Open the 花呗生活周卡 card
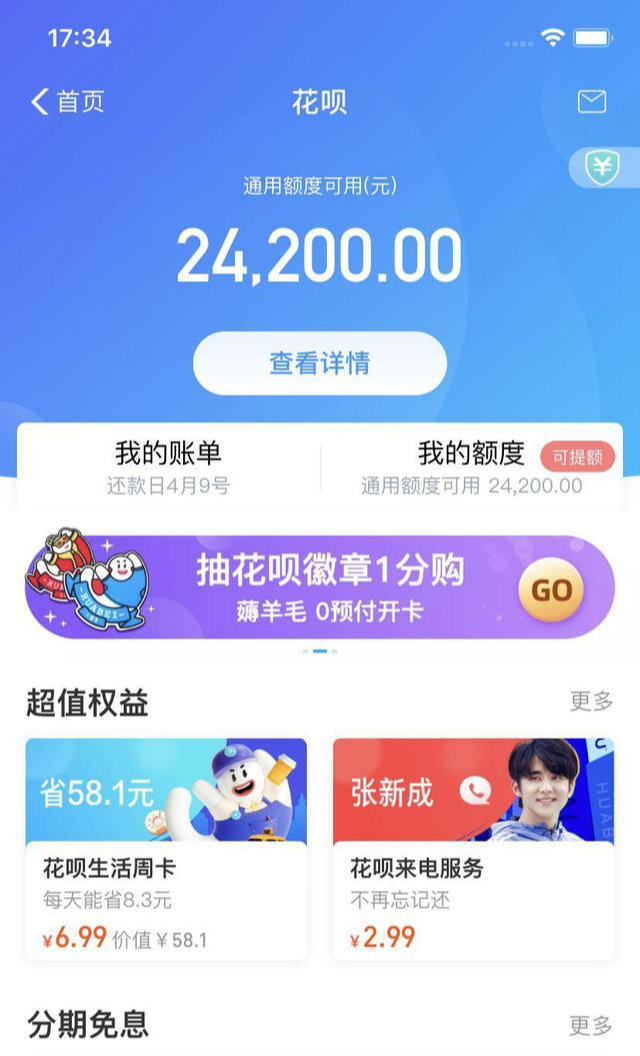The image size is (640, 1056). click(166, 850)
